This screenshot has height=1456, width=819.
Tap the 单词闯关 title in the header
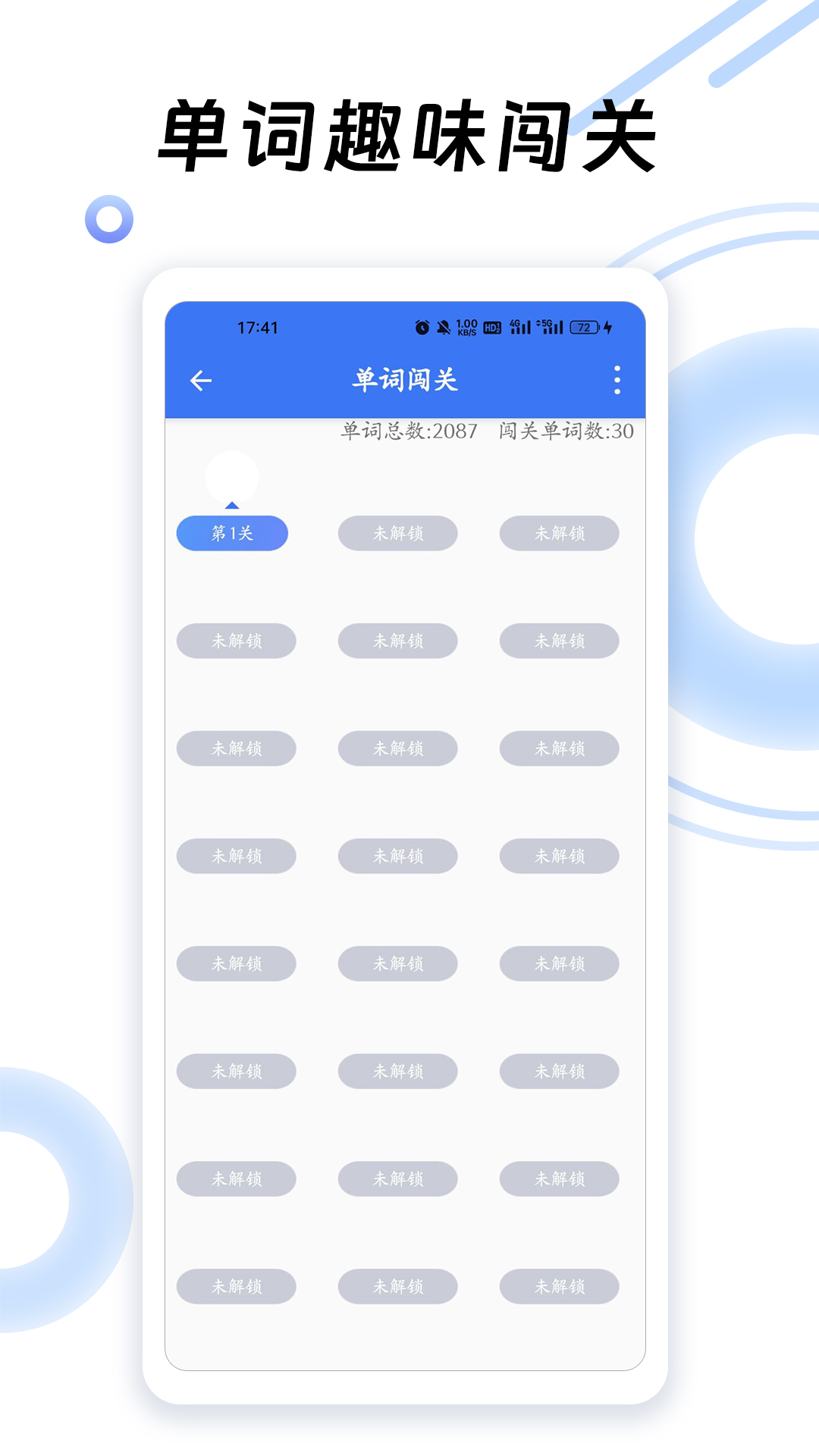tap(405, 378)
